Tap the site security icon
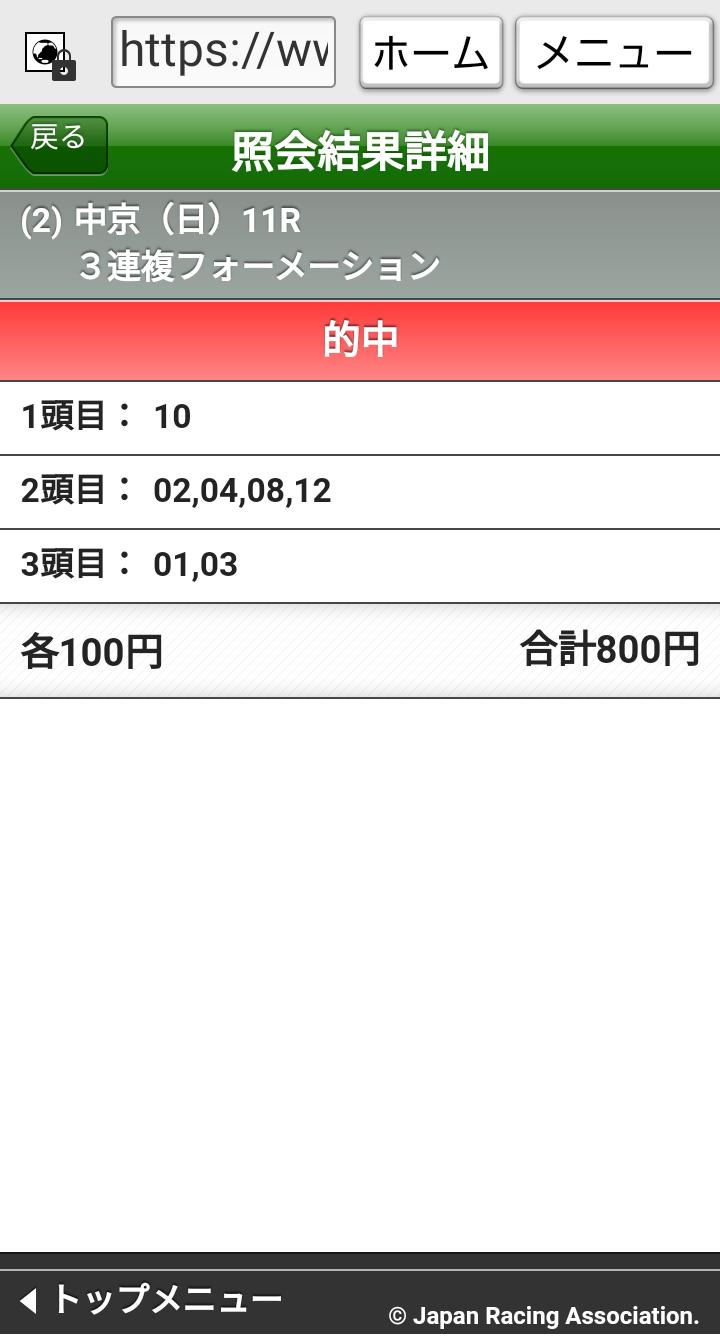720x1336 pixels. click(x=49, y=54)
